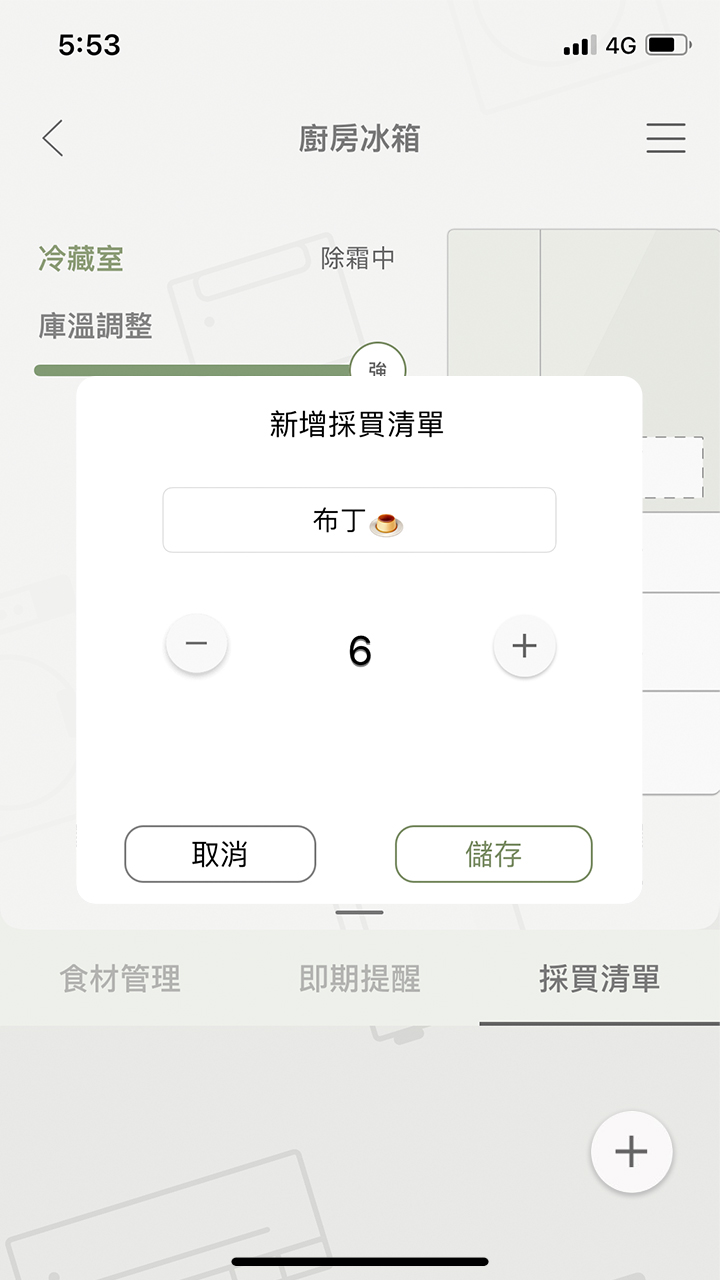Collapse the 新增採買清單 dialog
The height and width of the screenshot is (1280, 720).
coord(360,425)
